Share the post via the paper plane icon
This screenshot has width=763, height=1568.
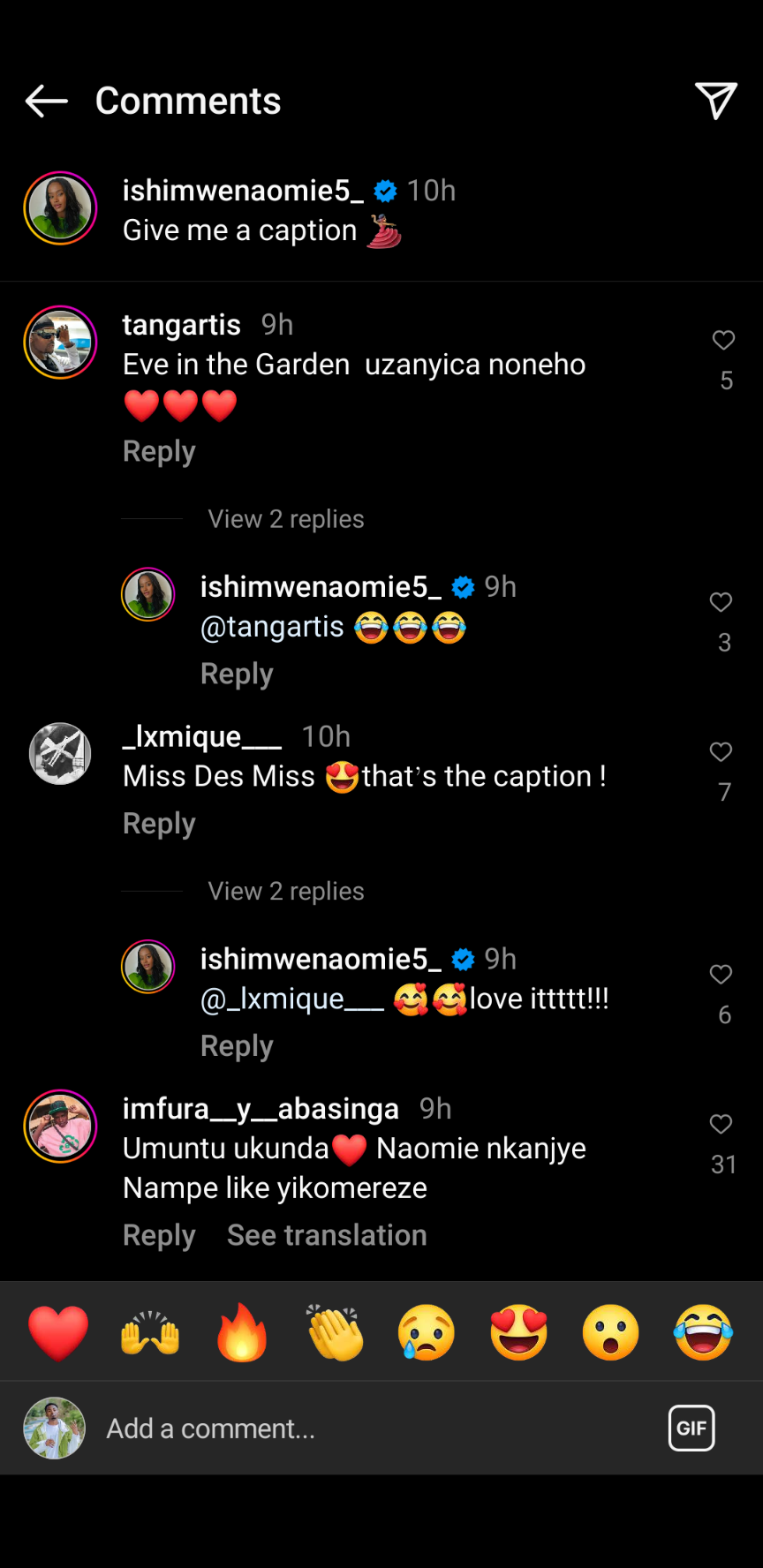(715, 101)
